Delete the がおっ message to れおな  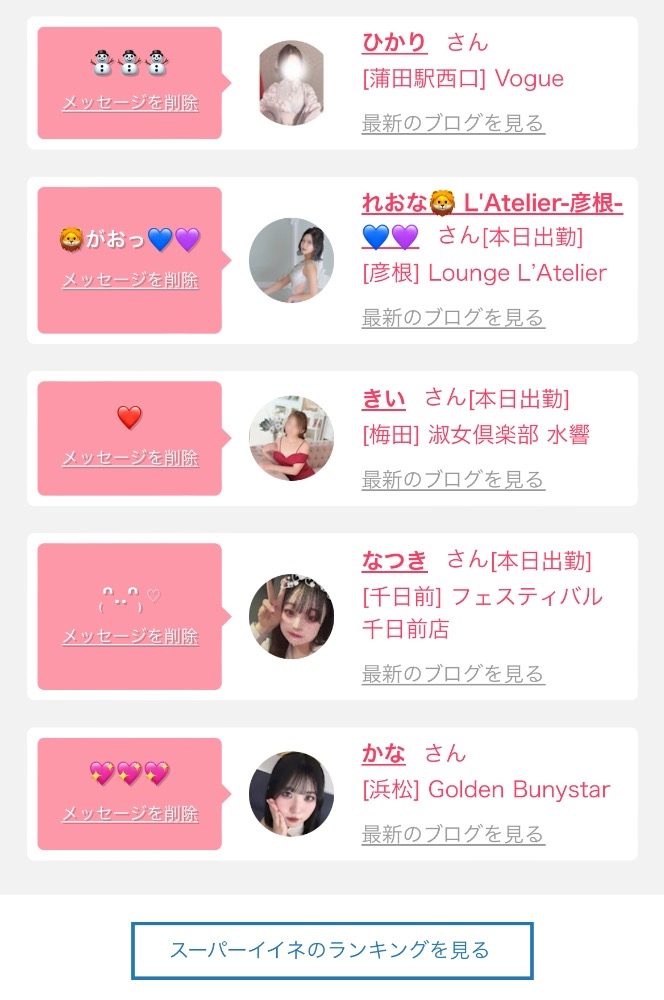(x=130, y=281)
